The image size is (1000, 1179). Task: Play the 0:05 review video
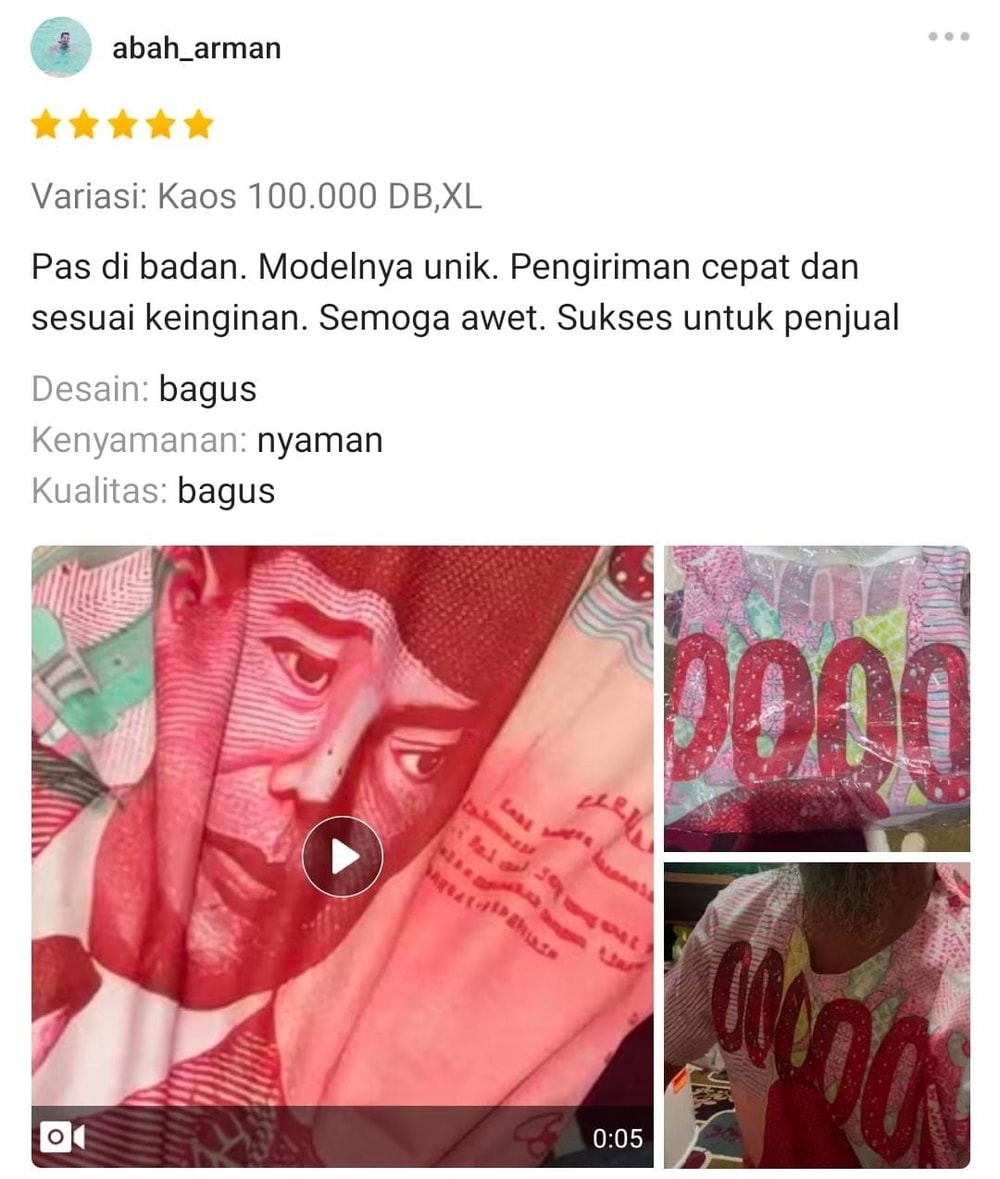point(342,856)
